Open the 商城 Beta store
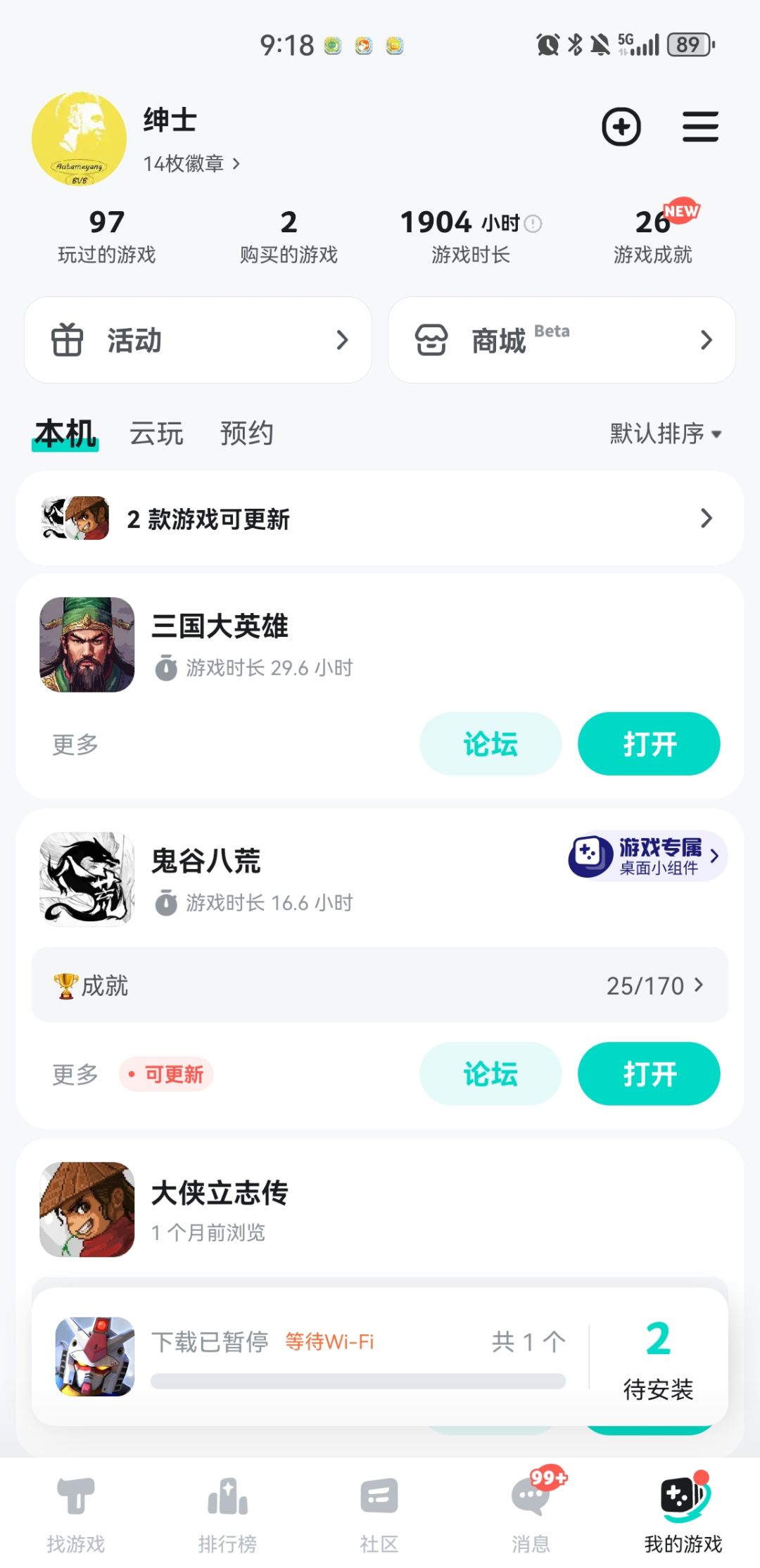The image size is (760, 1568). click(562, 341)
